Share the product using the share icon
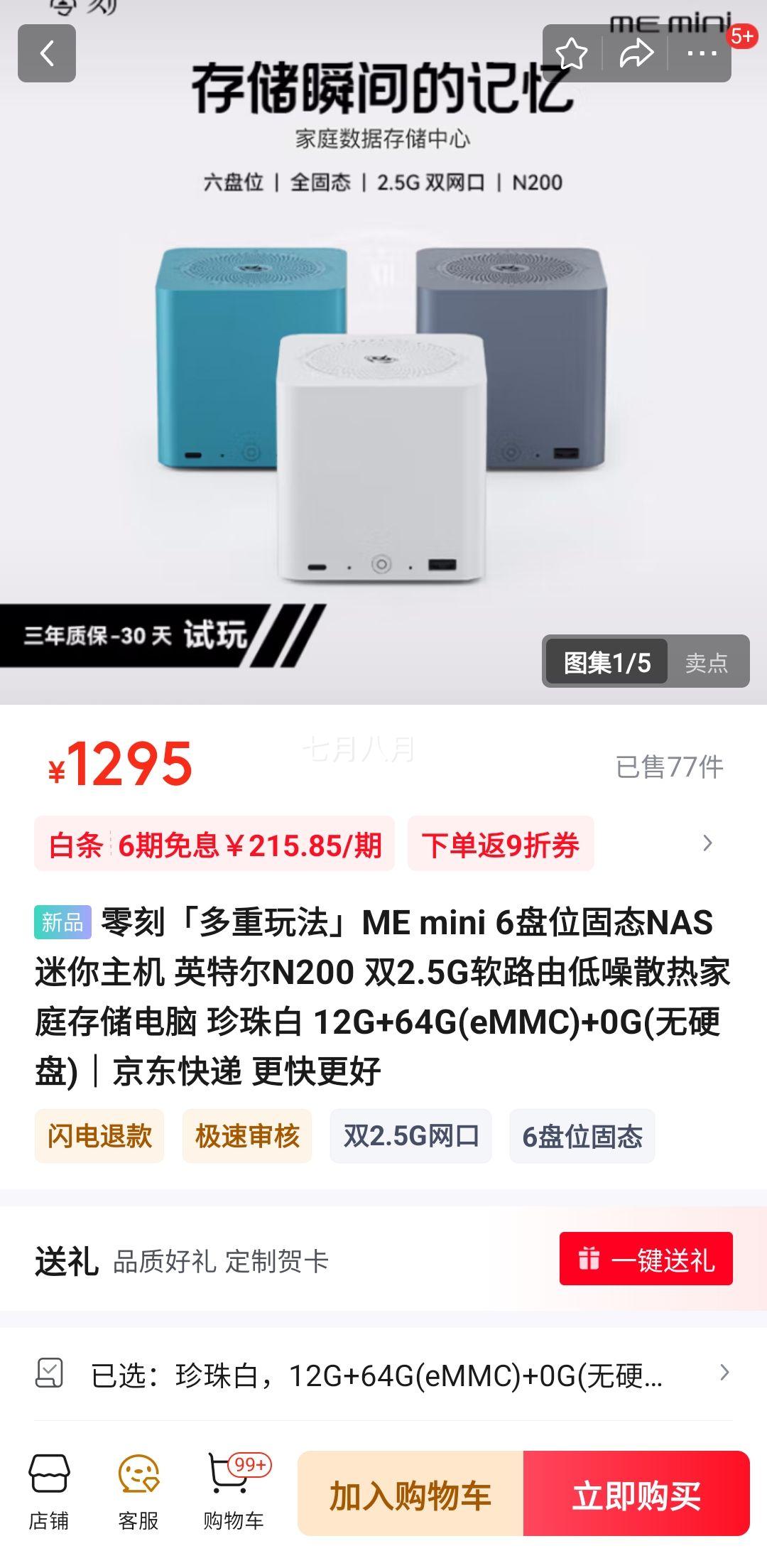Screen dimensions: 767x1568 636,51
